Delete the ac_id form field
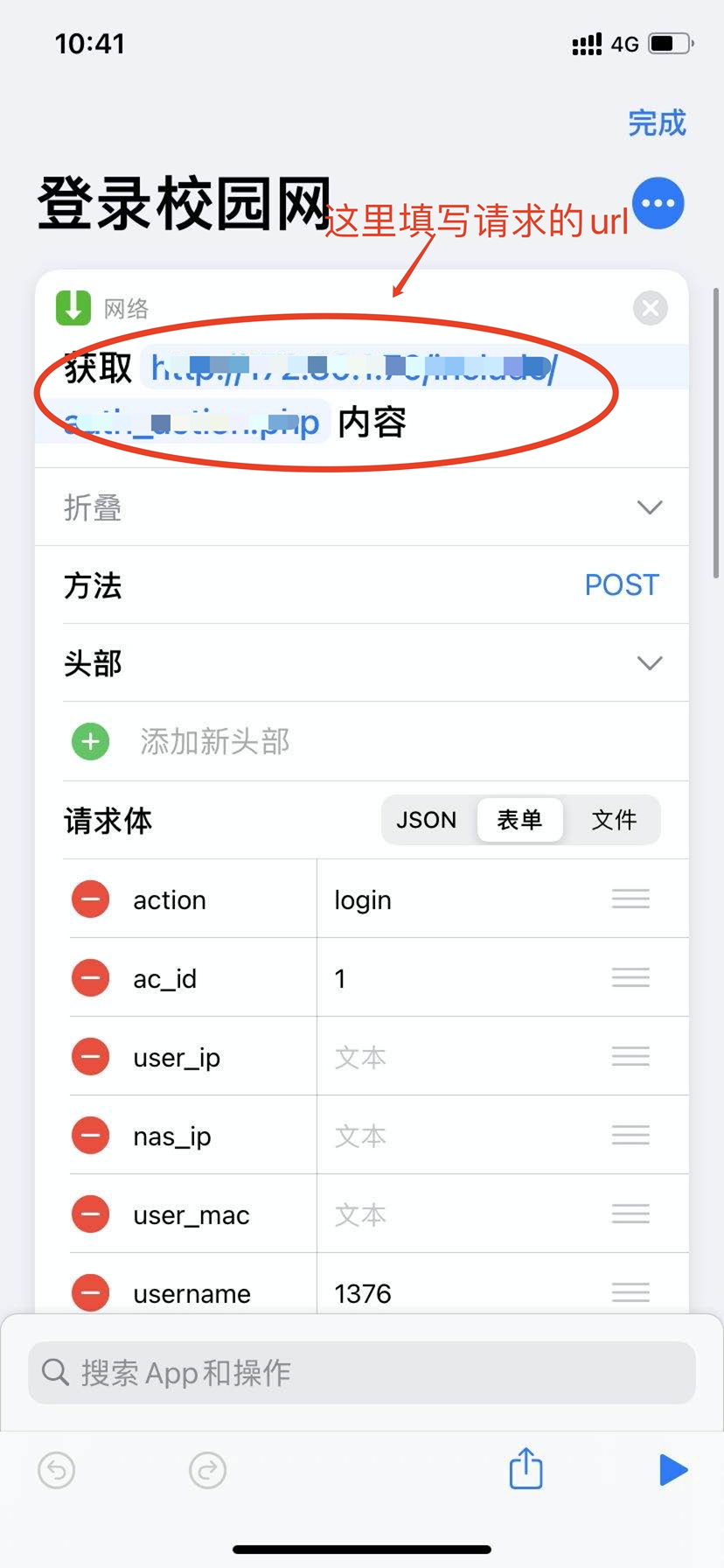Viewport: 724px width, 1568px height. coord(90,978)
